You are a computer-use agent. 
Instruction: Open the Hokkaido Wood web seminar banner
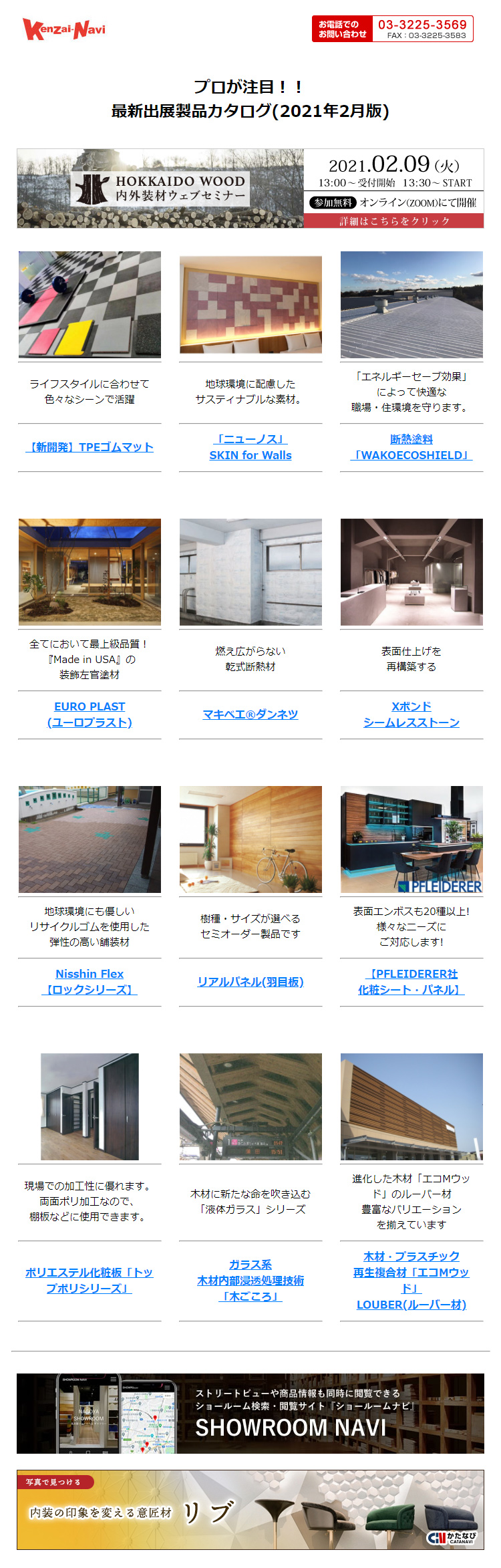point(250,188)
